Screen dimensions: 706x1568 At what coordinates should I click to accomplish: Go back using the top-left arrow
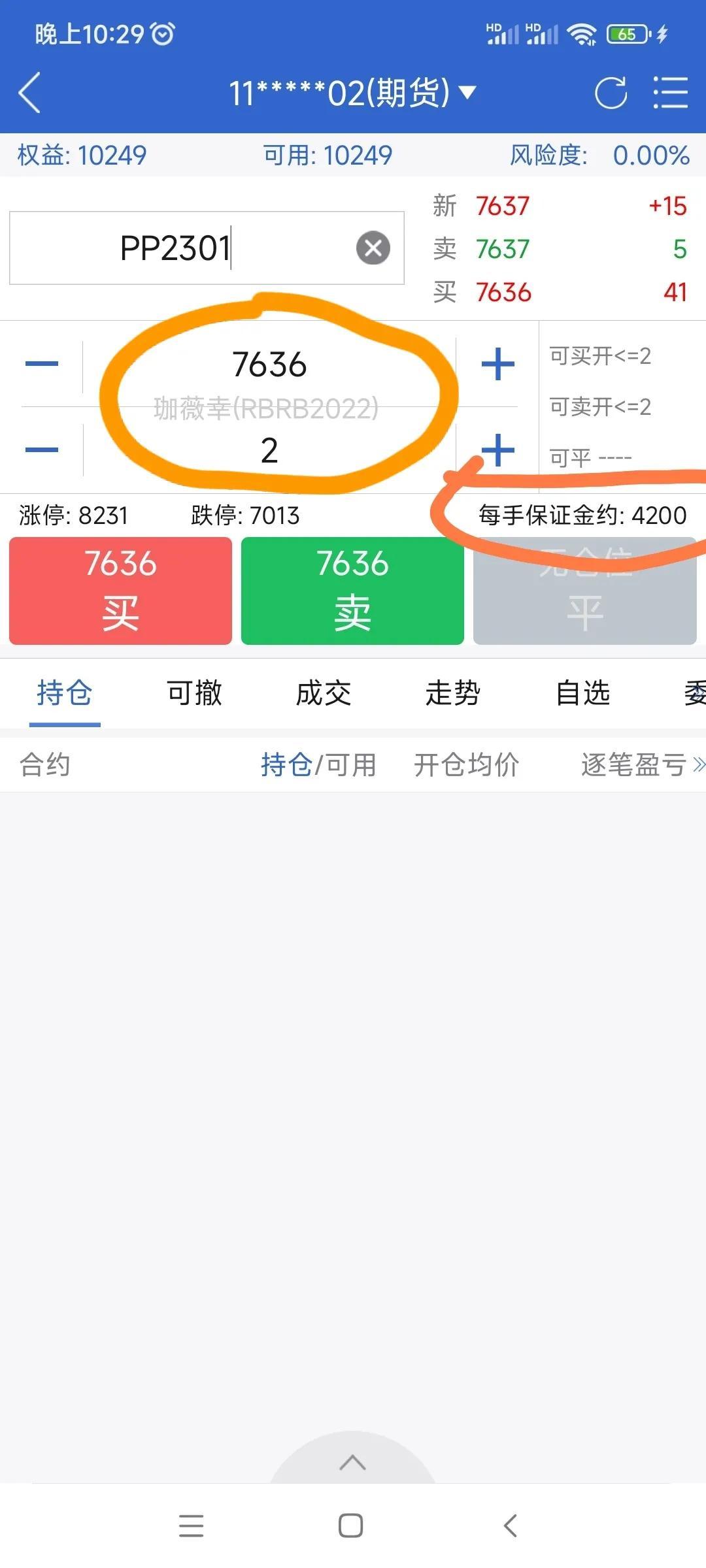(x=29, y=93)
